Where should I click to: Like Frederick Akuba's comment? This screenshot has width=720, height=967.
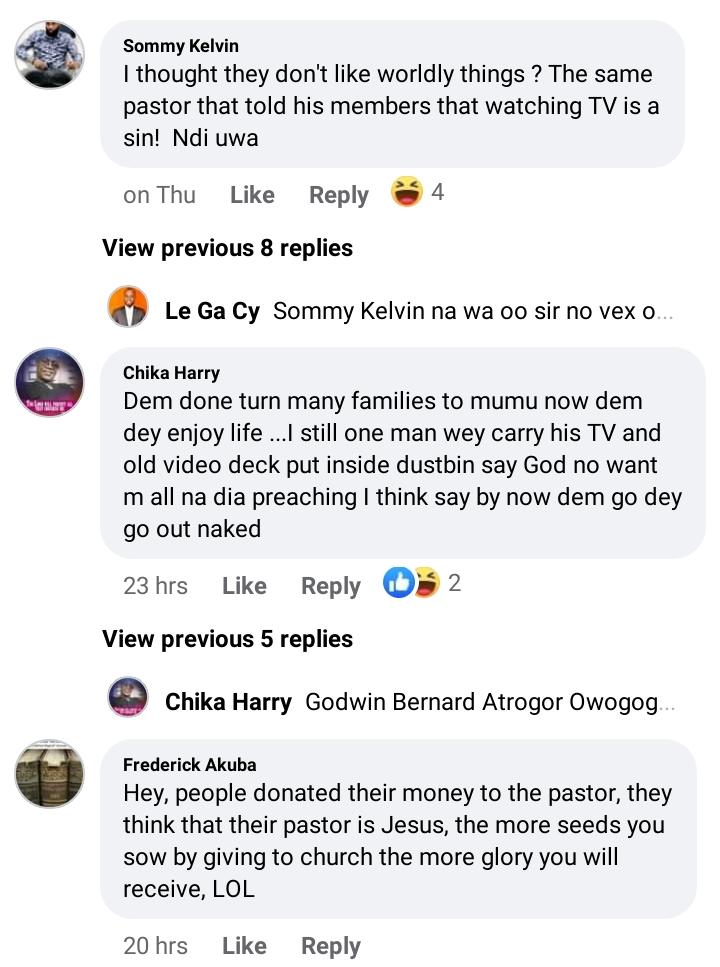[x=244, y=945]
